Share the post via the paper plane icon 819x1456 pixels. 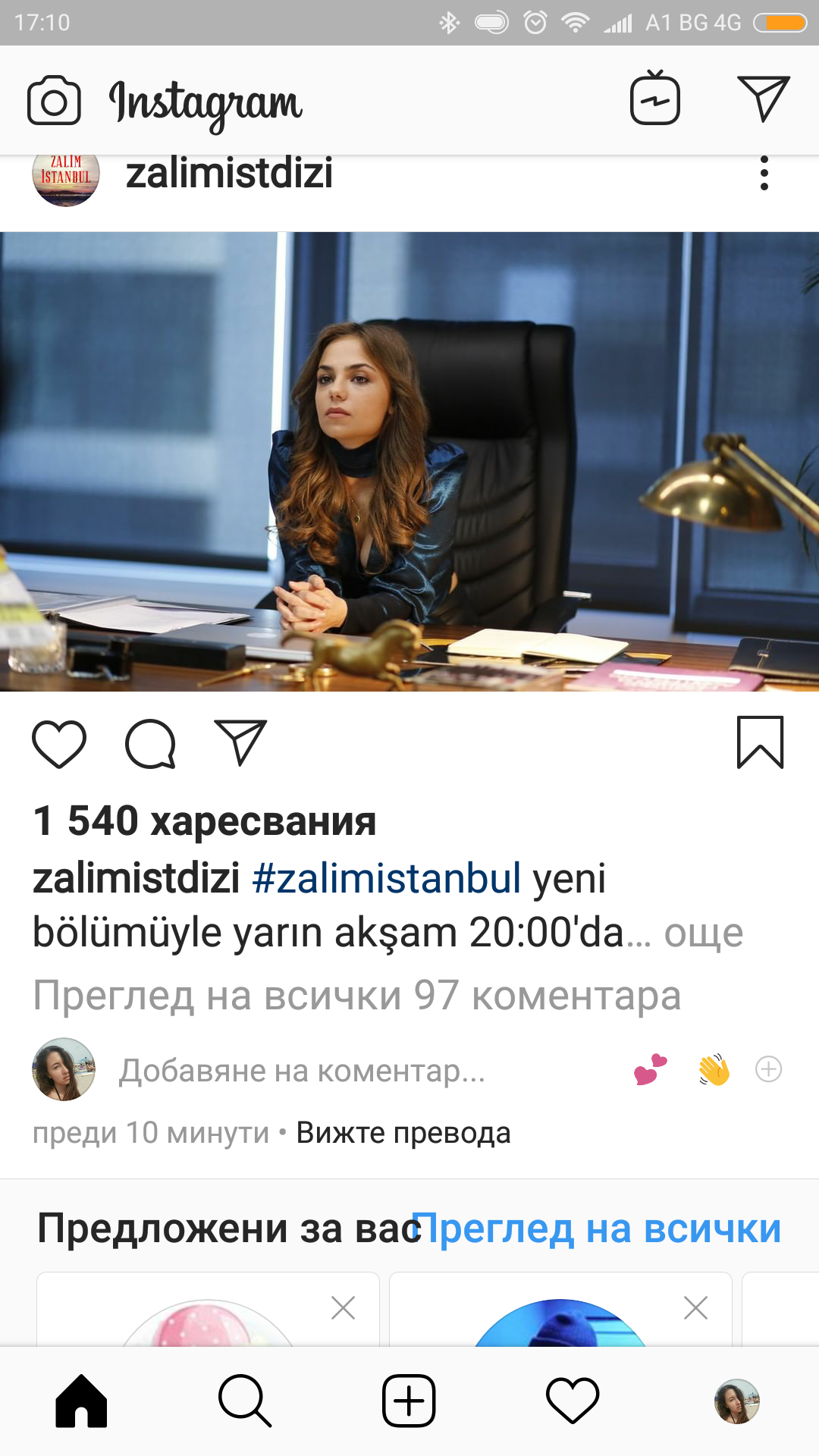(241, 742)
